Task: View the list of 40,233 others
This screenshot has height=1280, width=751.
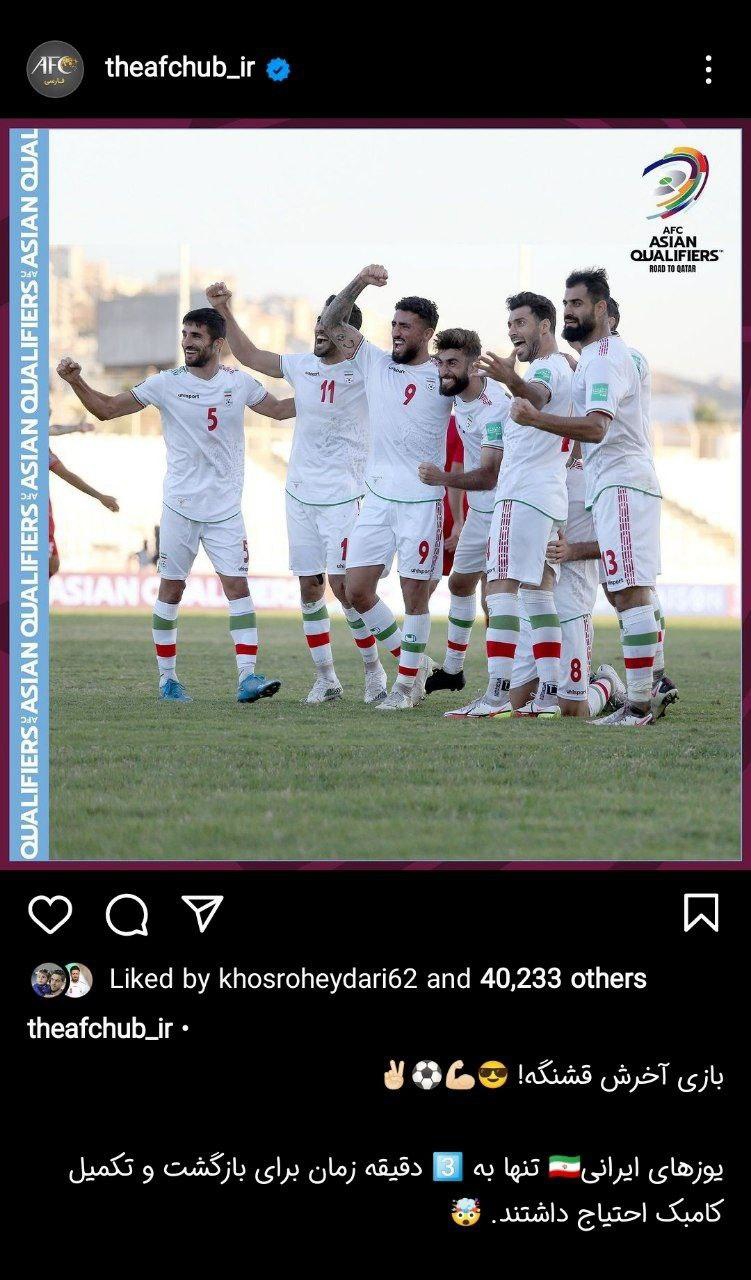Action: click(x=562, y=979)
